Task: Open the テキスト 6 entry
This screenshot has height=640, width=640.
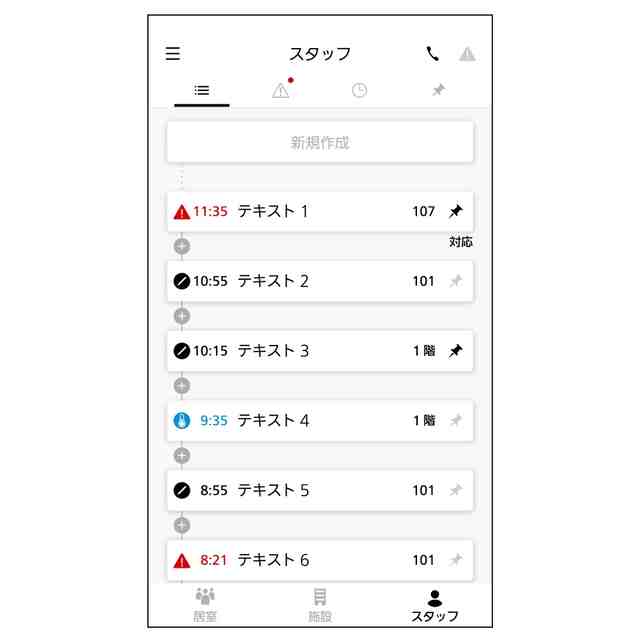Action: (300, 560)
